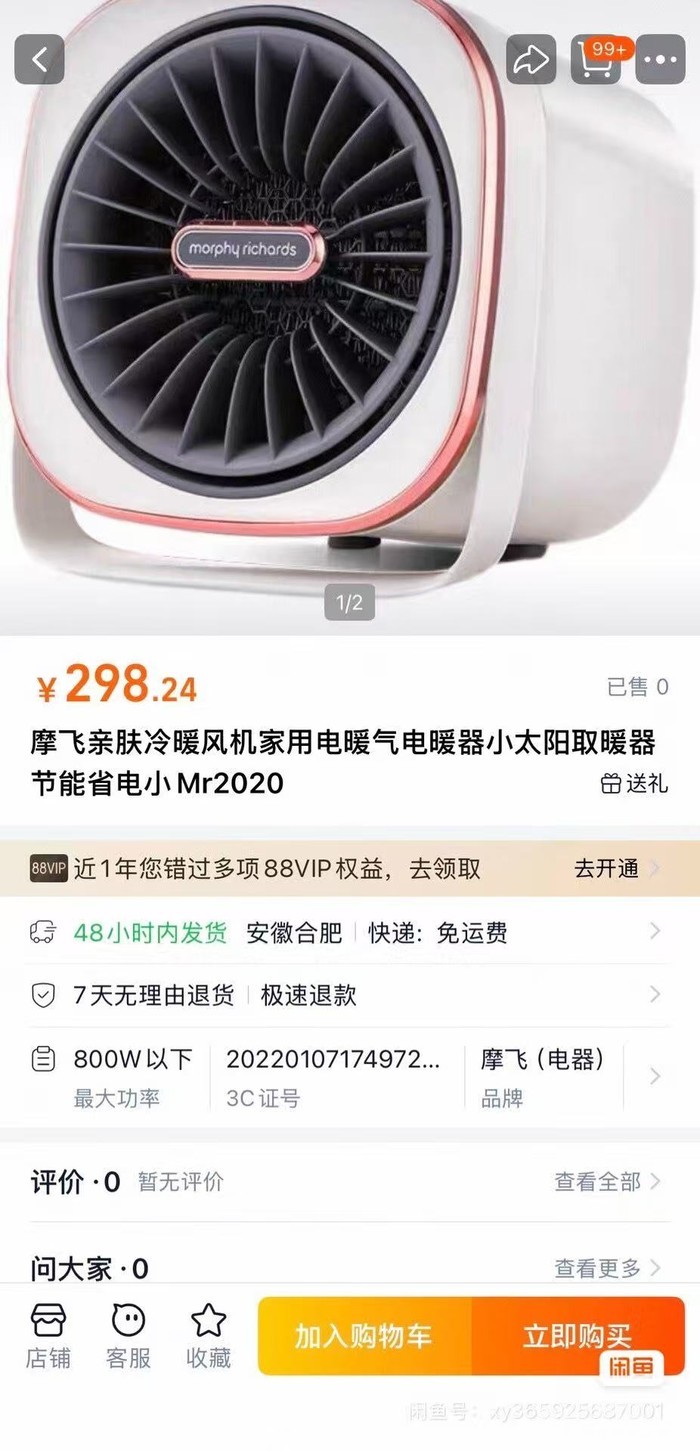700x1451 pixels.
Task: Open the 送礼 gift option
Action: click(x=634, y=784)
